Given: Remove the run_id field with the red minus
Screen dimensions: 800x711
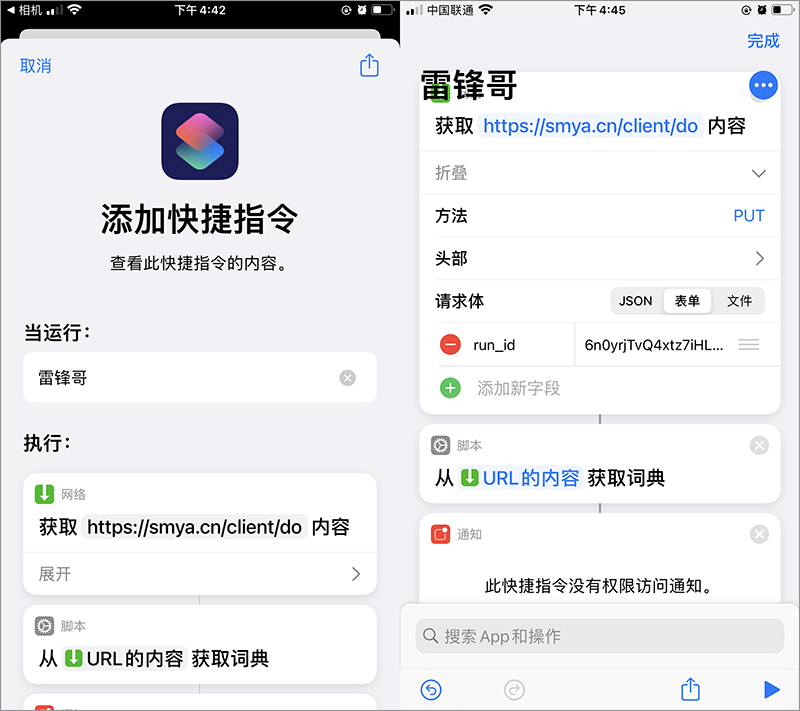Looking at the screenshot, I should pos(450,345).
